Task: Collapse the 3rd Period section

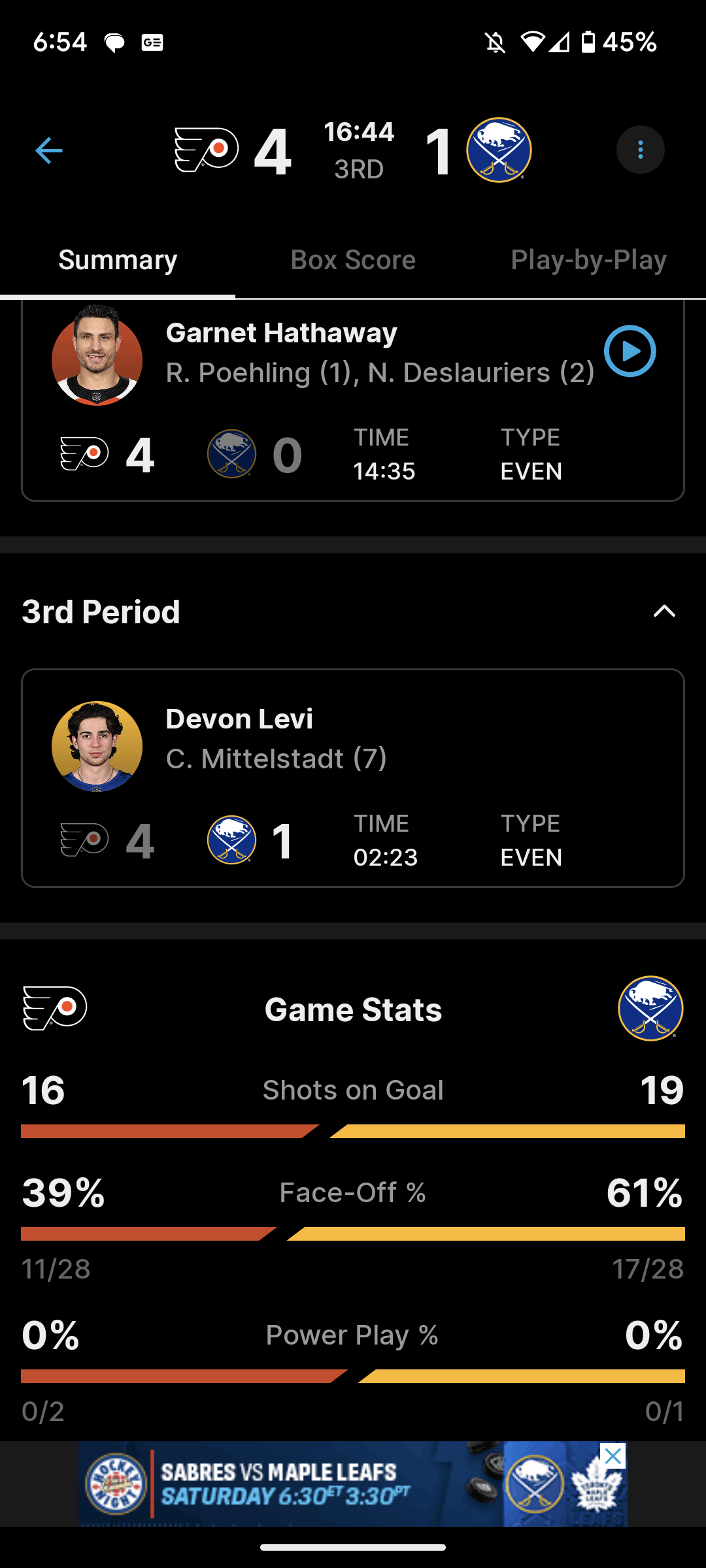Action: tap(664, 612)
